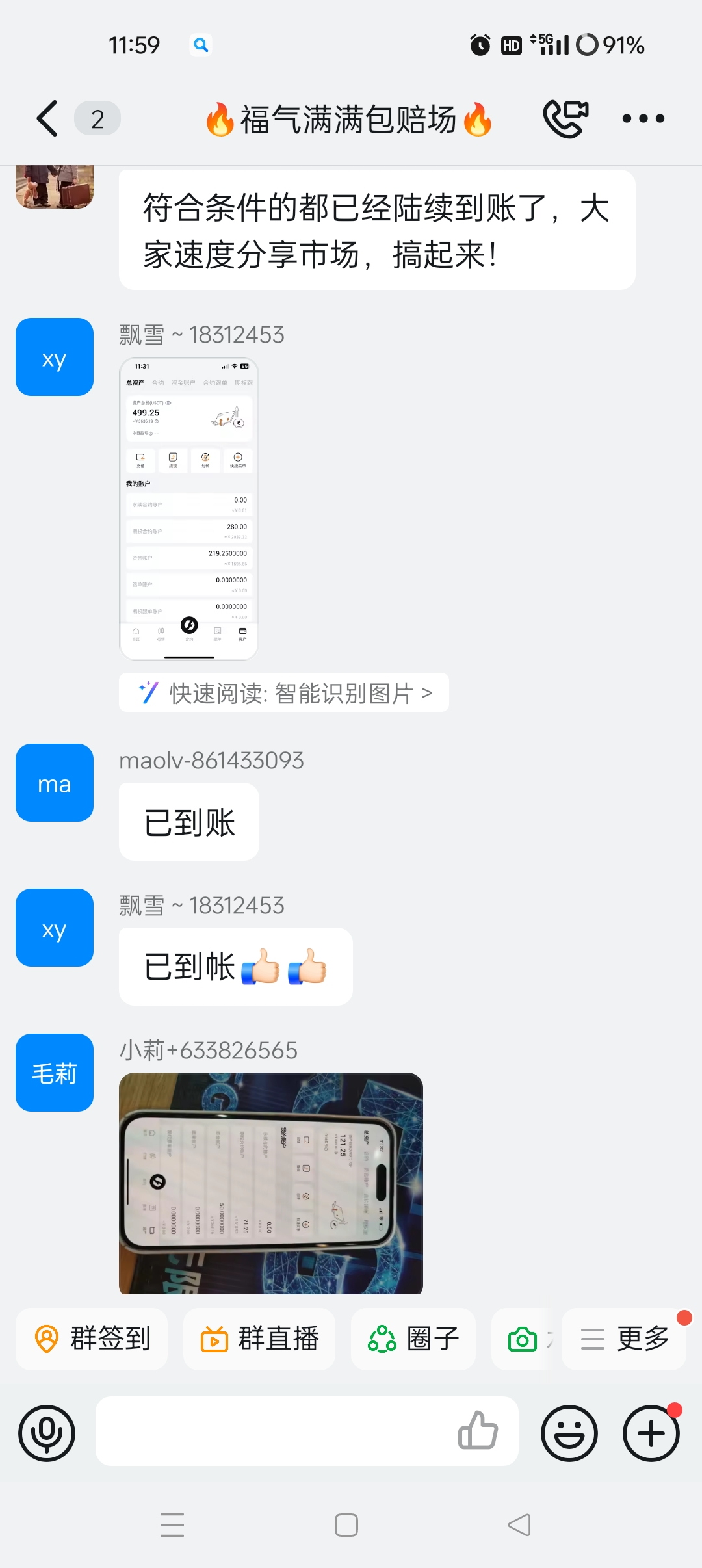Open 群直播 group livestream
Screen dimensions: 702x1568
(x=259, y=1339)
